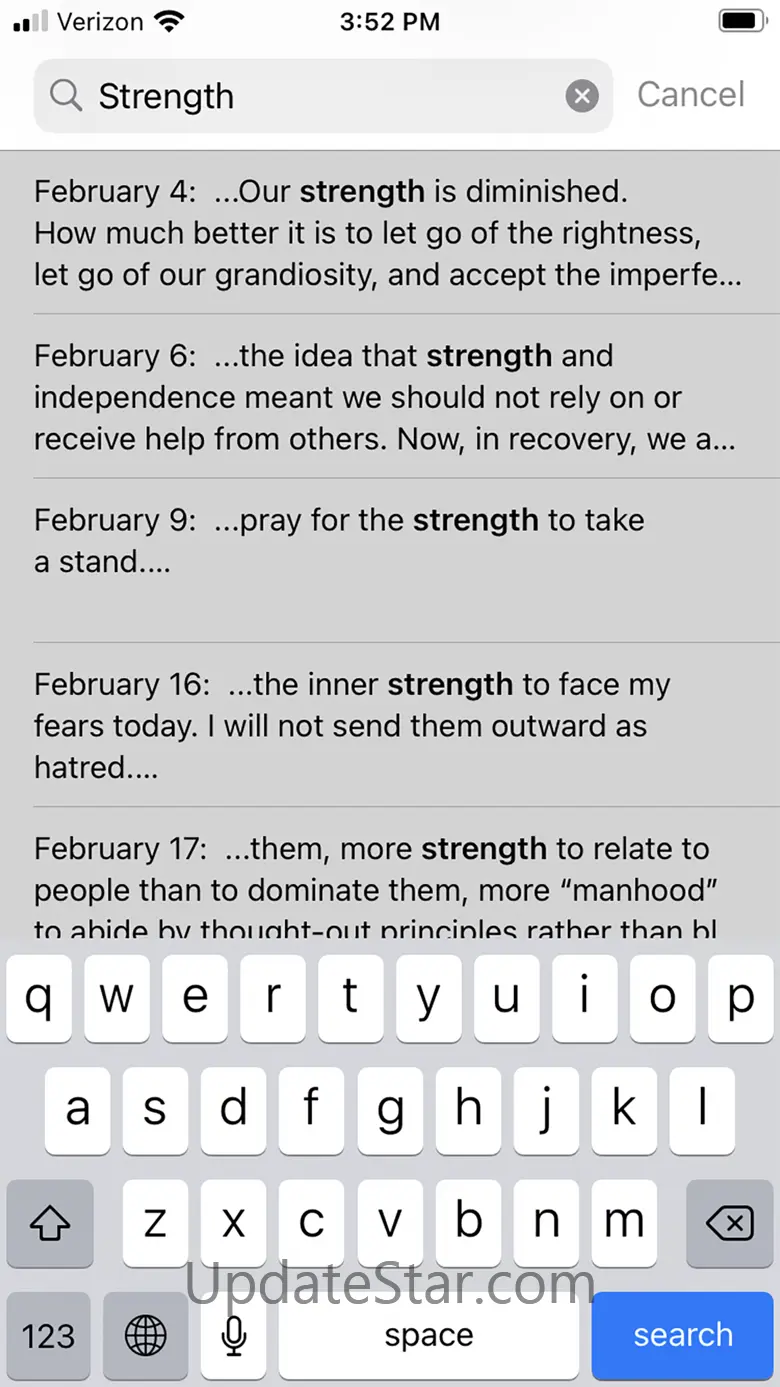The height and width of the screenshot is (1387, 780).
Task: Clear the Strength search text
Action: click(582, 96)
